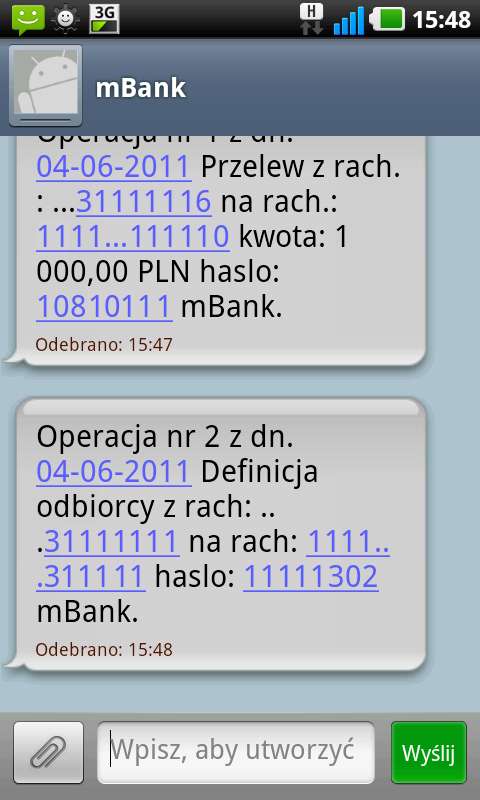Tap the linked number 31111111

tap(111, 542)
